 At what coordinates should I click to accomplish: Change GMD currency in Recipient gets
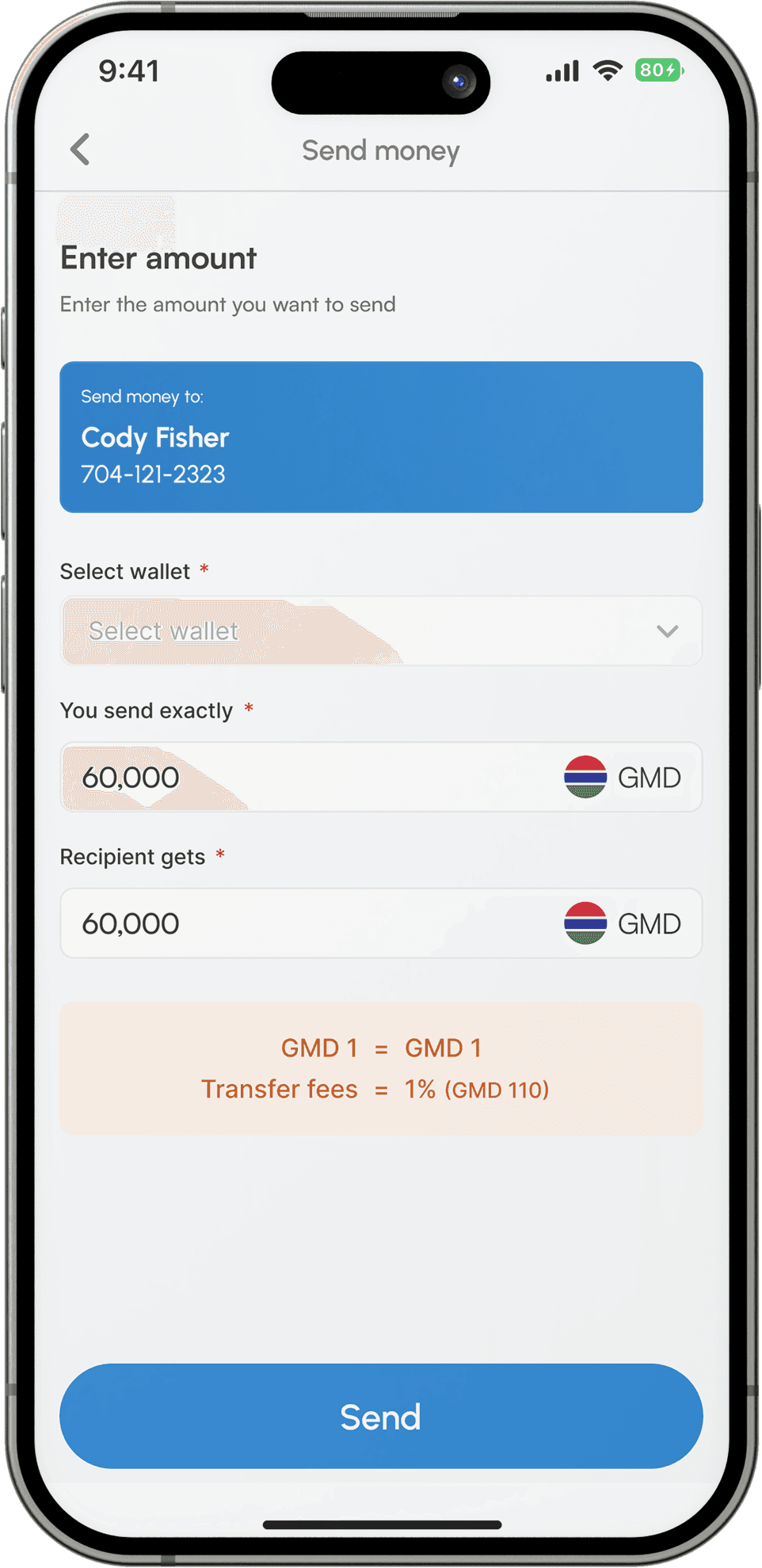tap(623, 923)
